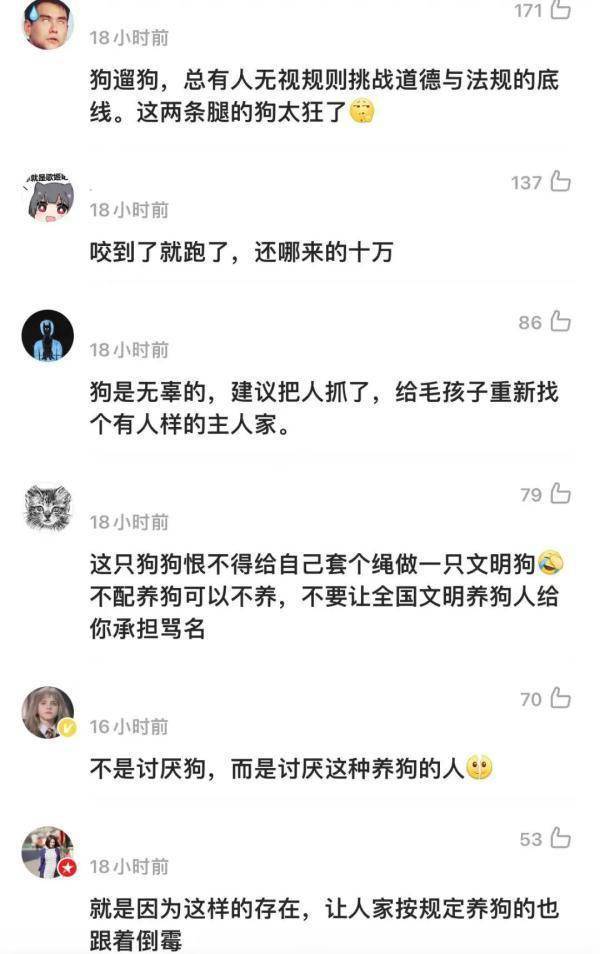The width and height of the screenshot is (600, 954).
Task: View profile of the dark blue avatar
Action: (x=48, y=336)
